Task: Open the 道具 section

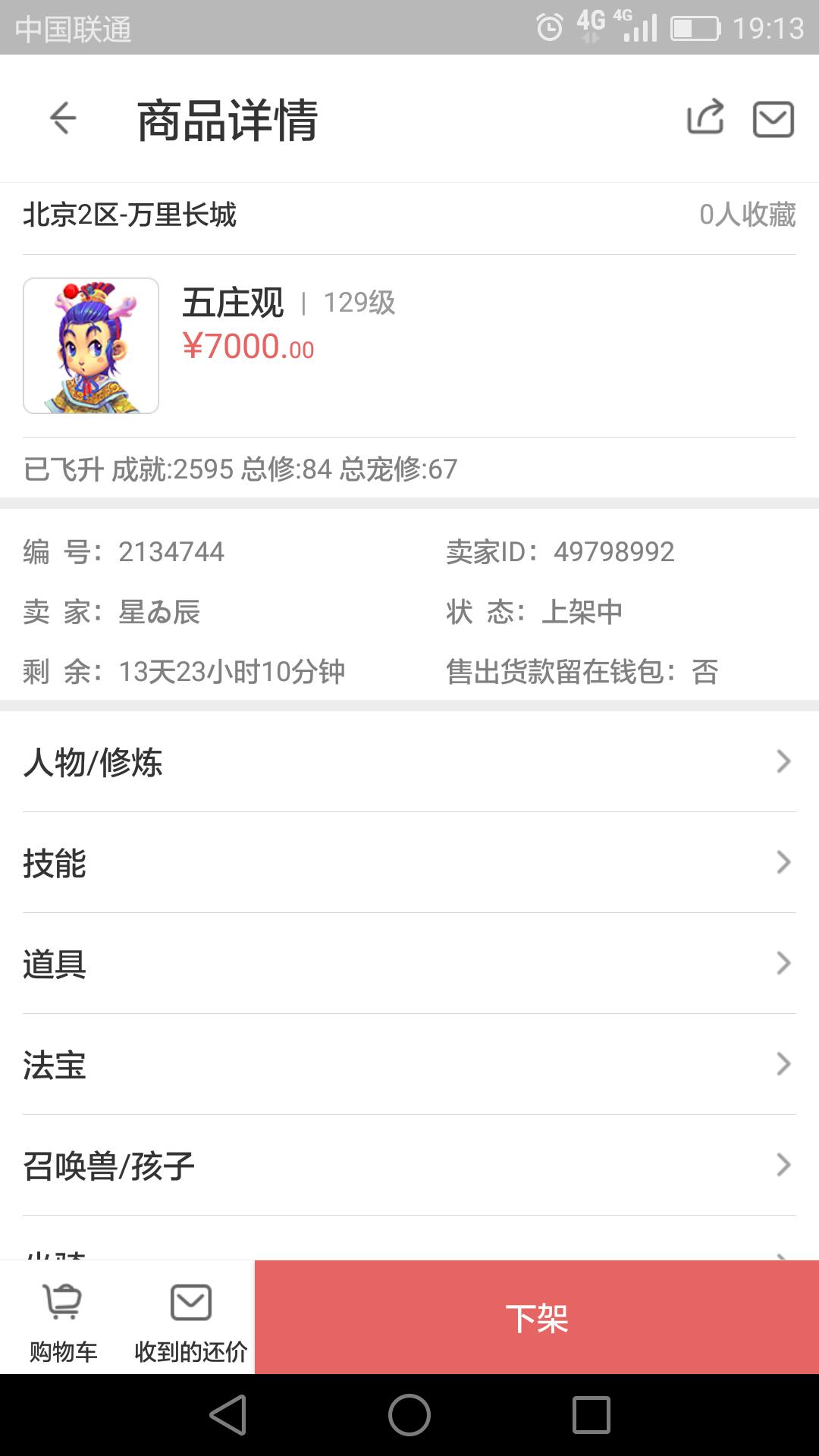Action: click(409, 963)
